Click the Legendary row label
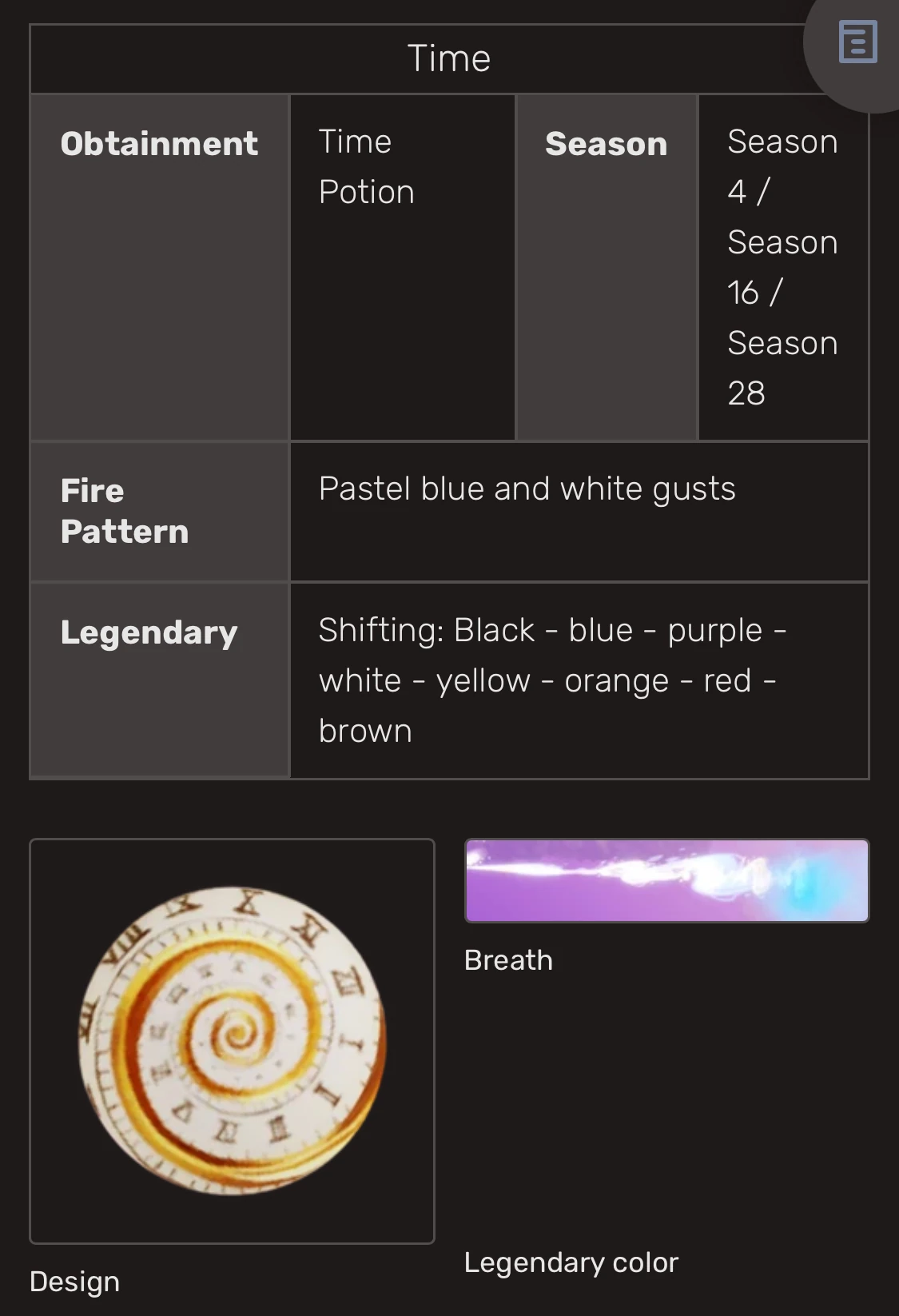The image size is (899, 1316). coord(148,631)
